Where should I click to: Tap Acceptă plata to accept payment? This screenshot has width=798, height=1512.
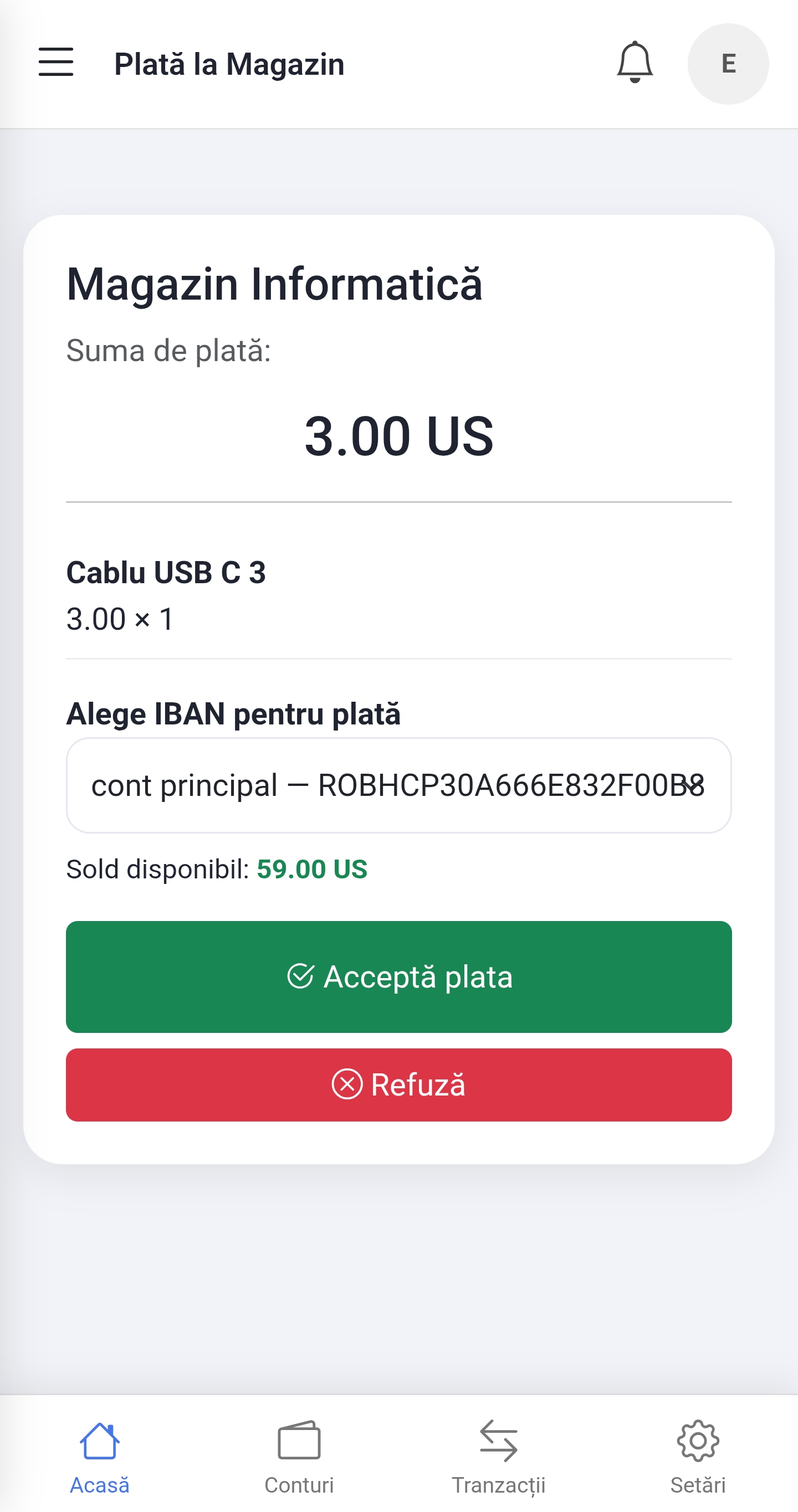[398, 976]
